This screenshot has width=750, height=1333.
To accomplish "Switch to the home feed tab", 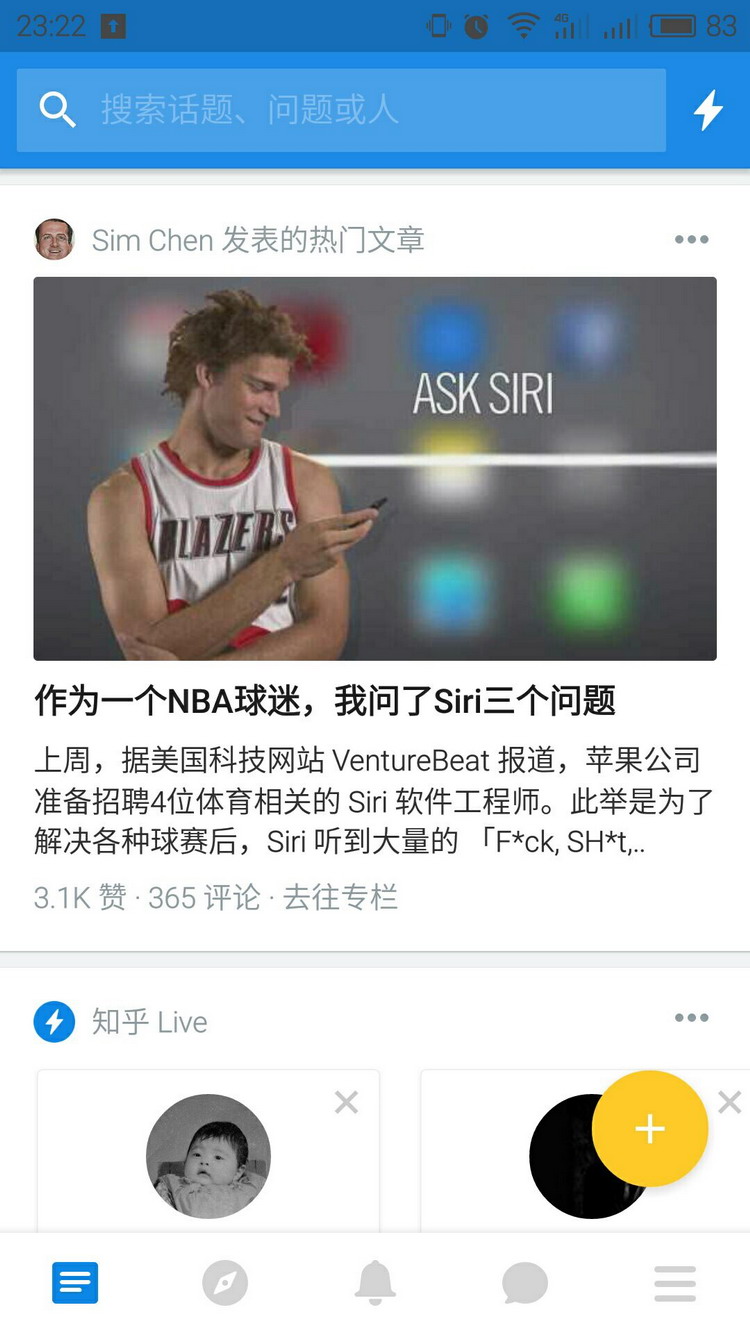I will pyautogui.click(x=75, y=1283).
